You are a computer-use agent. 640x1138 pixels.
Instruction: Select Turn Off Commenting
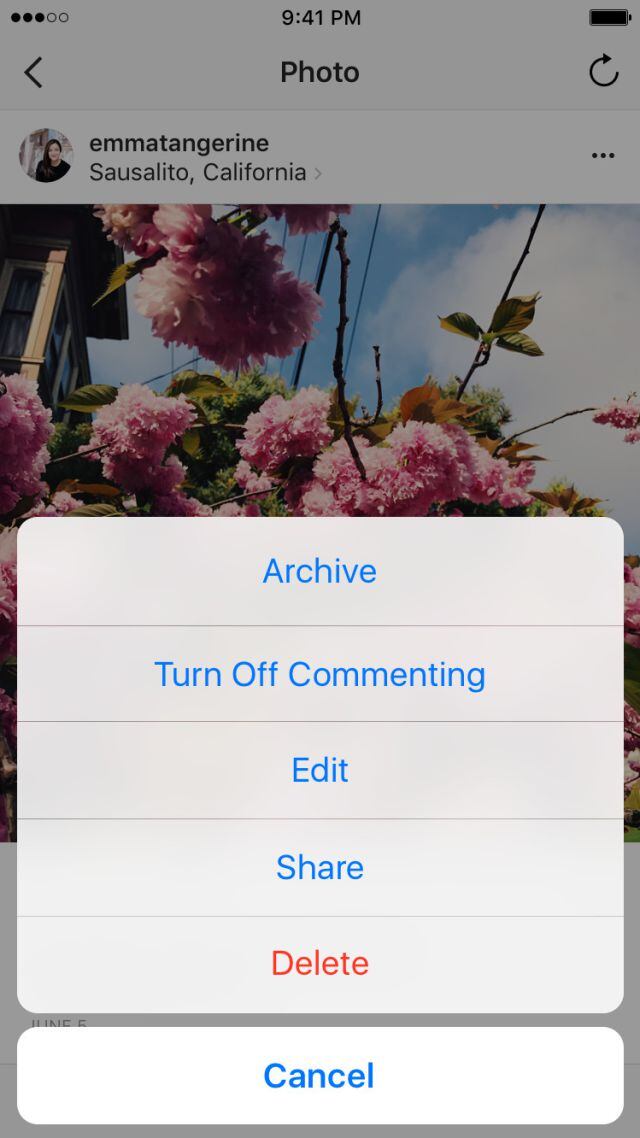pos(320,674)
